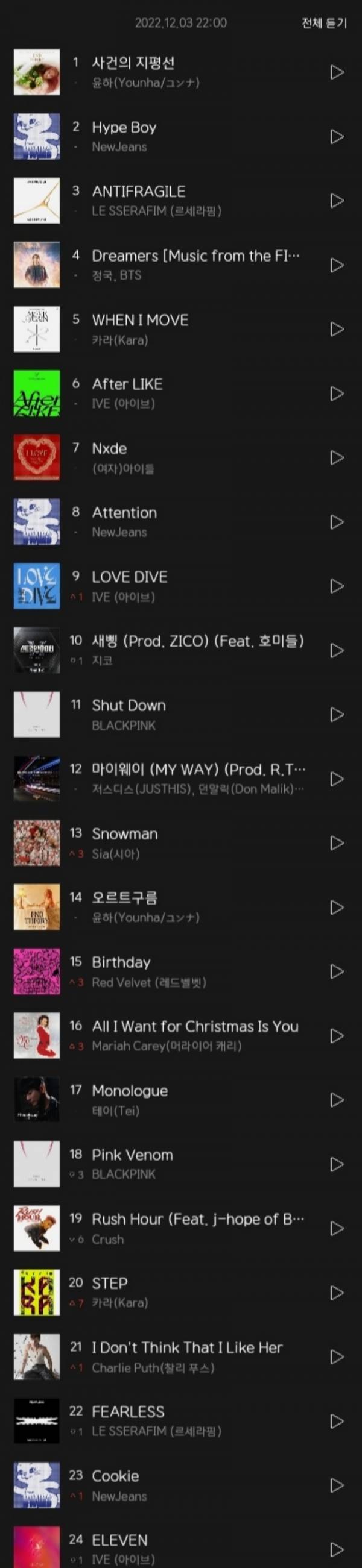Play Hype Boy by NewJeans

tap(337, 137)
